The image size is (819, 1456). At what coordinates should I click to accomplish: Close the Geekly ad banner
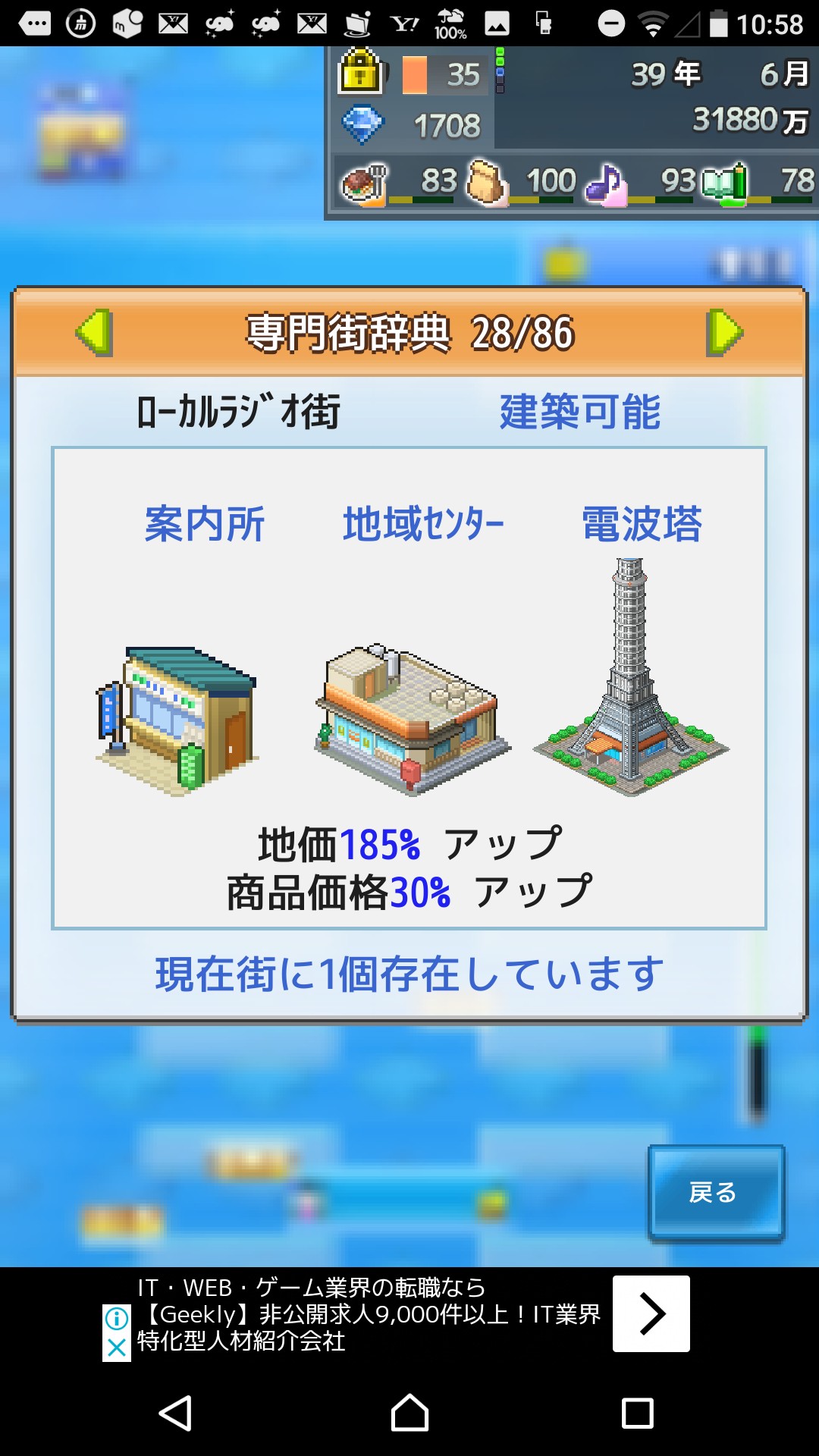click(x=116, y=1348)
